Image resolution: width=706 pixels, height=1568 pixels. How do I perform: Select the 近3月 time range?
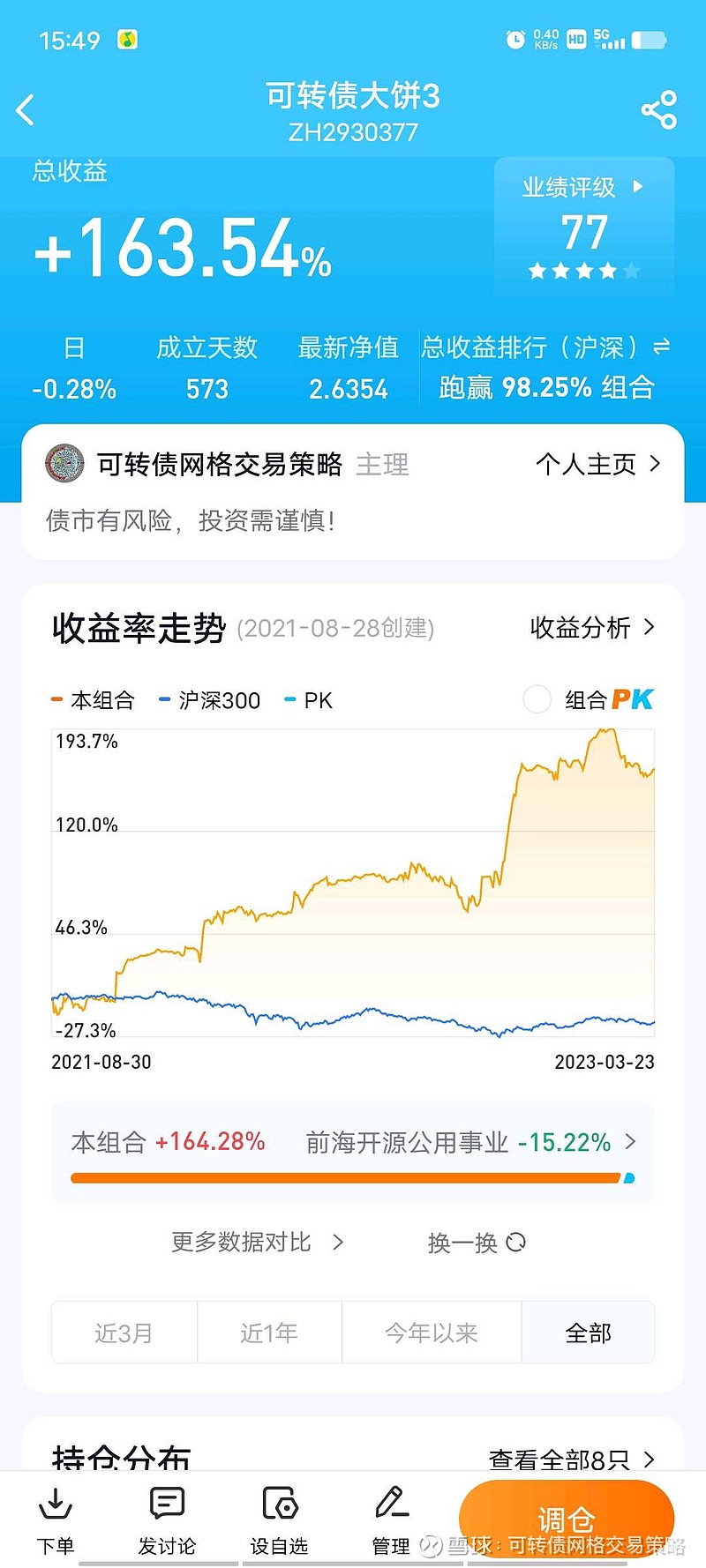[x=124, y=1332]
